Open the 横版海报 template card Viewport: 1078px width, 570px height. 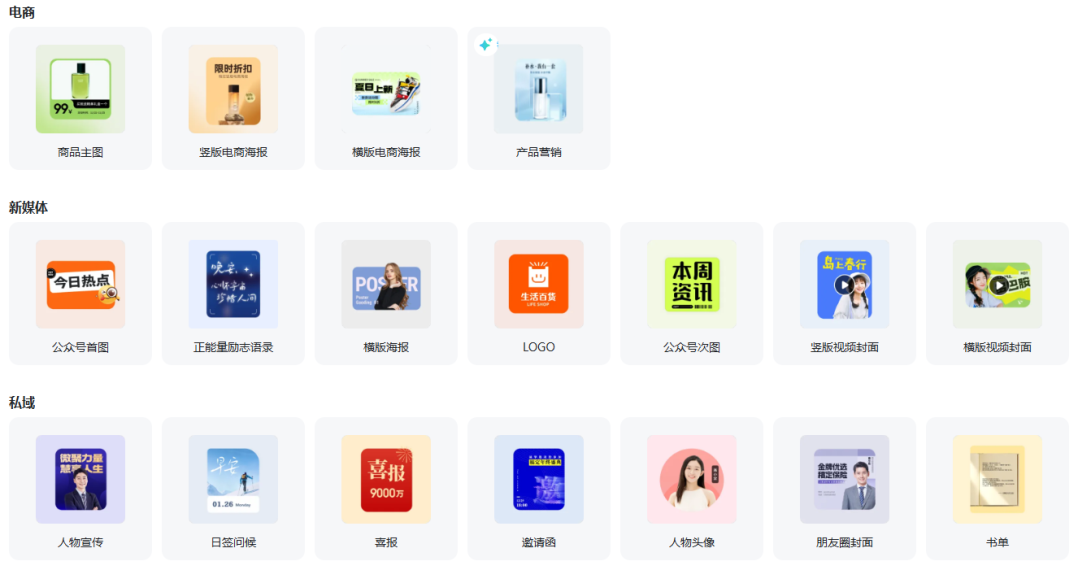coord(386,293)
